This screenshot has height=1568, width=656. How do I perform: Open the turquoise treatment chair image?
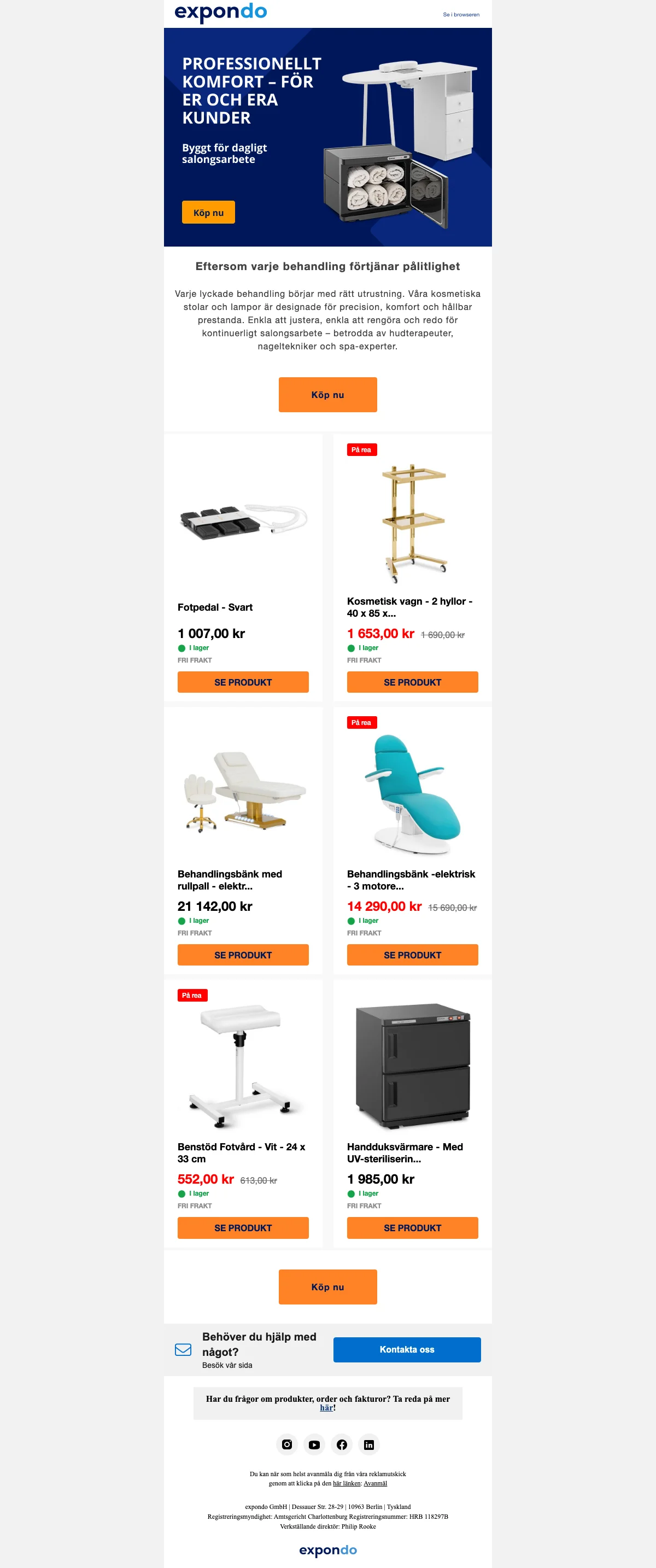(413, 794)
